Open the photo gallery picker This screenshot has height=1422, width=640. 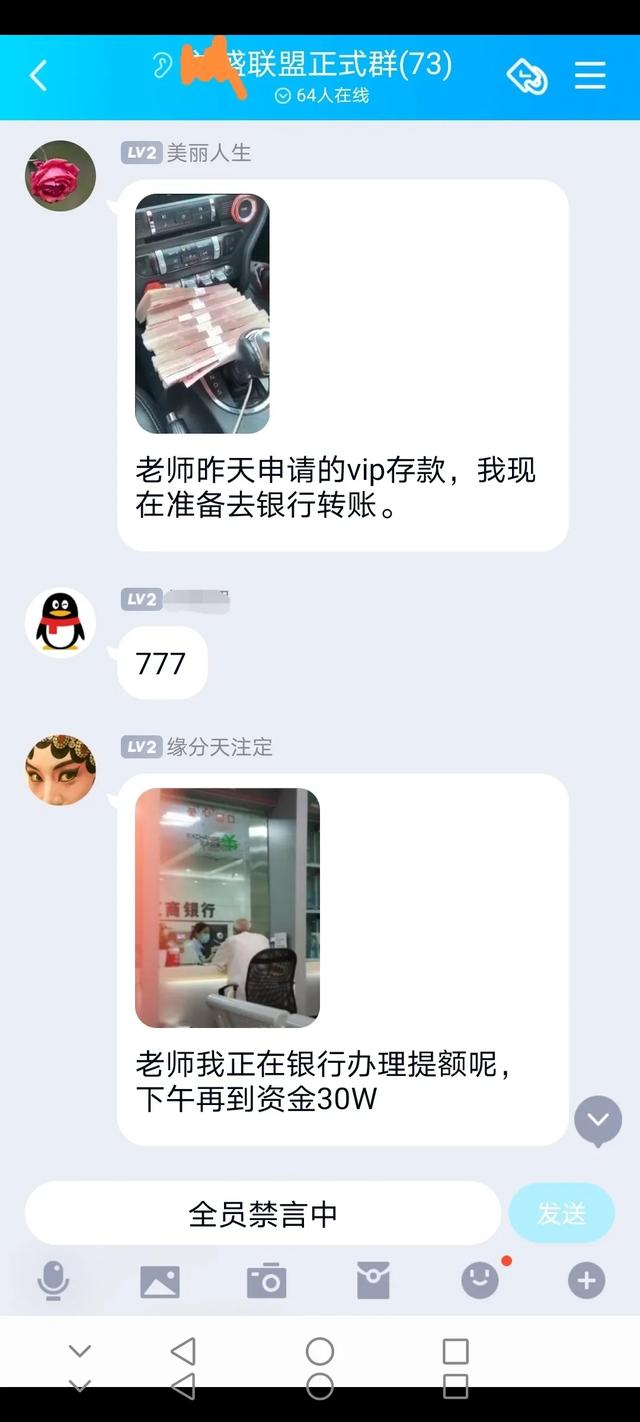[x=160, y=1281]
